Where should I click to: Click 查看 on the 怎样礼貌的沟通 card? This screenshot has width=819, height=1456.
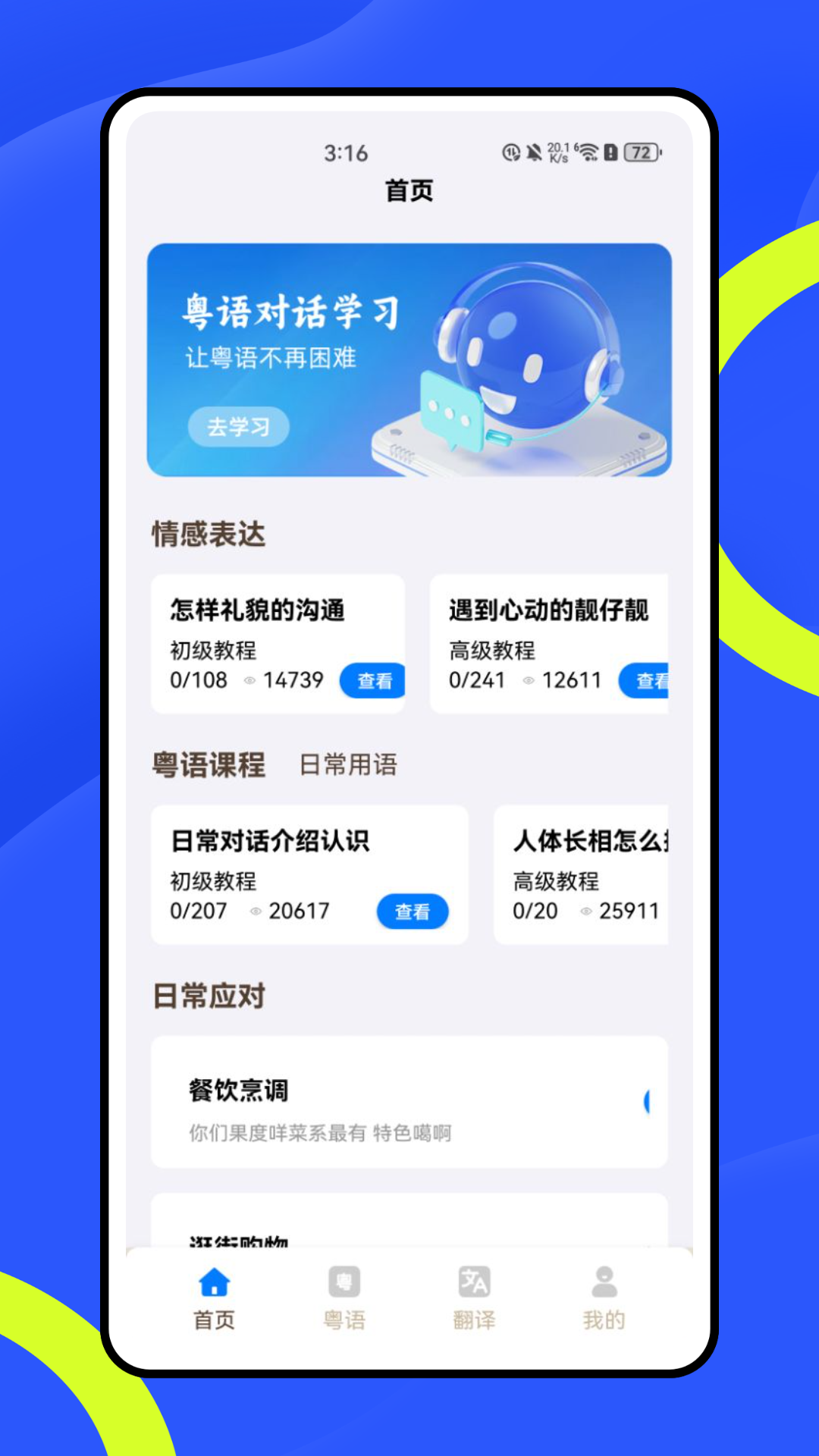click(x=372, y=681)
